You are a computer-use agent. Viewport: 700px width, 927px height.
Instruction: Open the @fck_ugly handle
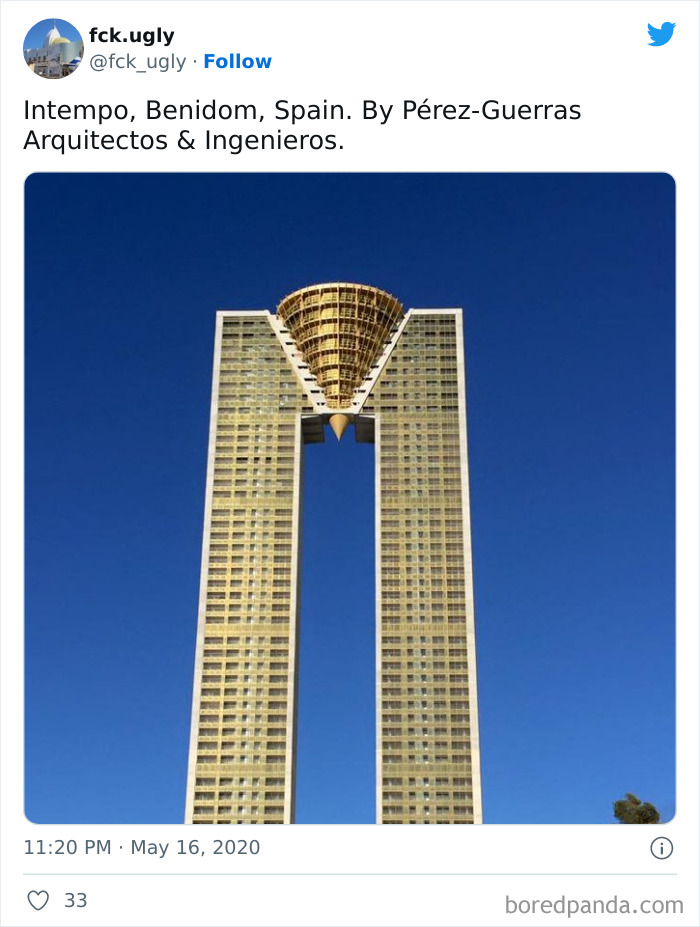[137, 61]
